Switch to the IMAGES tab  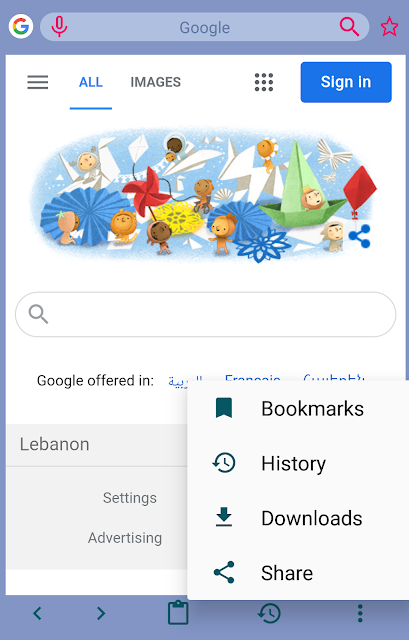[156, 82]
